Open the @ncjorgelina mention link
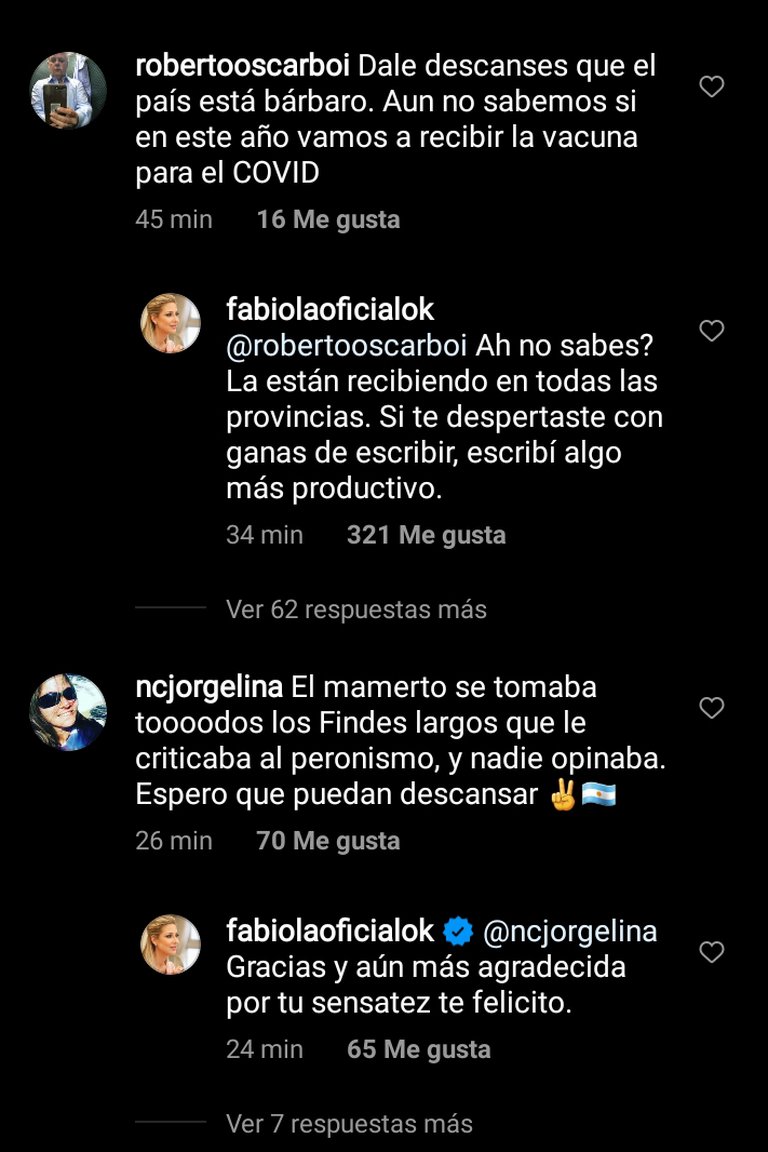Screen dimensions: 768x1152 570,932
